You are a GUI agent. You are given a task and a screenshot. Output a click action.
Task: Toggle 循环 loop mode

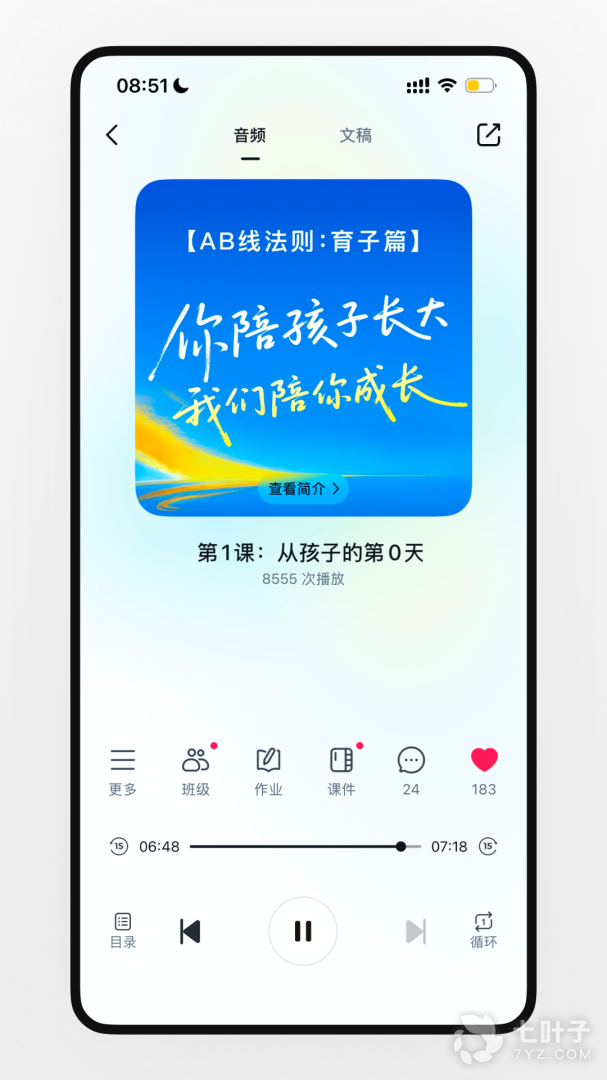pos(484,930)
